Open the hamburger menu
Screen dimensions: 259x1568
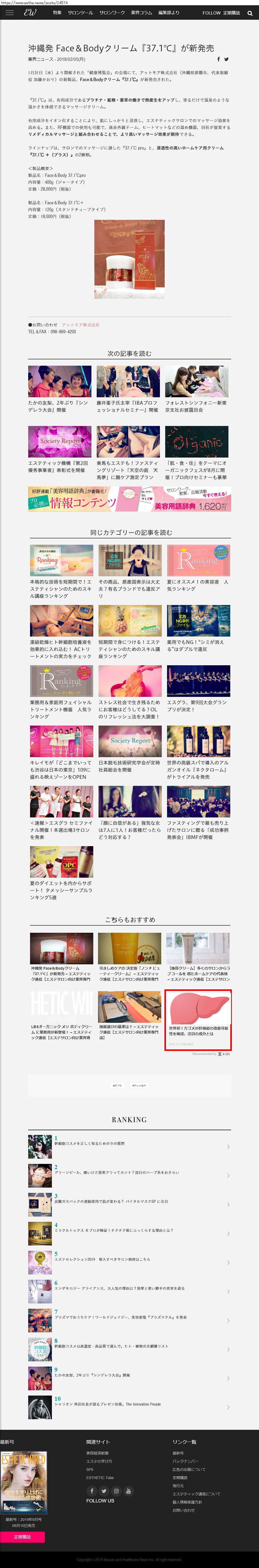(x=9, y=13)
